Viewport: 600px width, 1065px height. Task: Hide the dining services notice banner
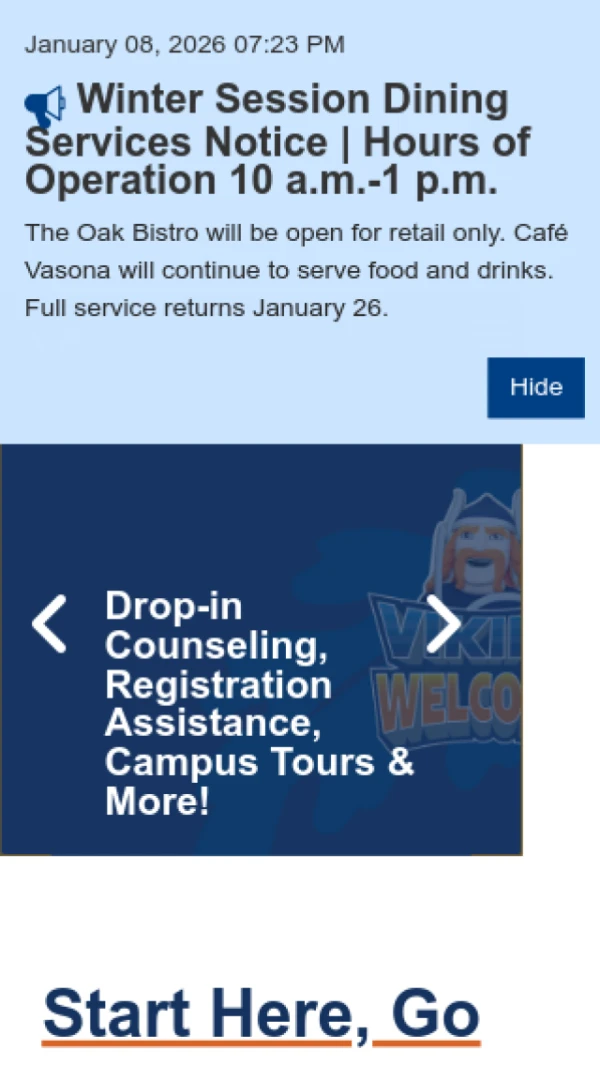535,388
